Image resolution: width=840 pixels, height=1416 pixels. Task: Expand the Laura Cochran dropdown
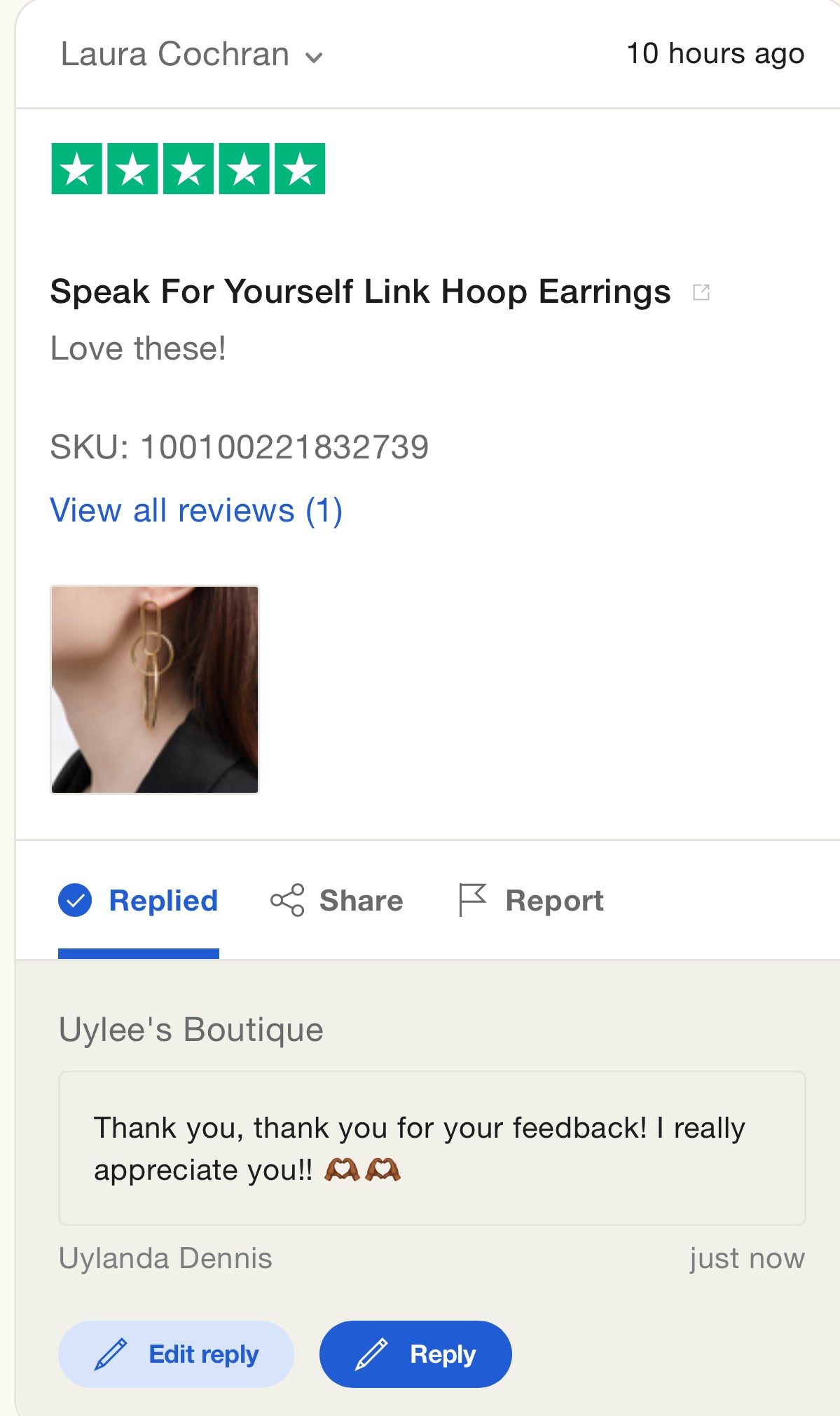(x=314, y=57)
